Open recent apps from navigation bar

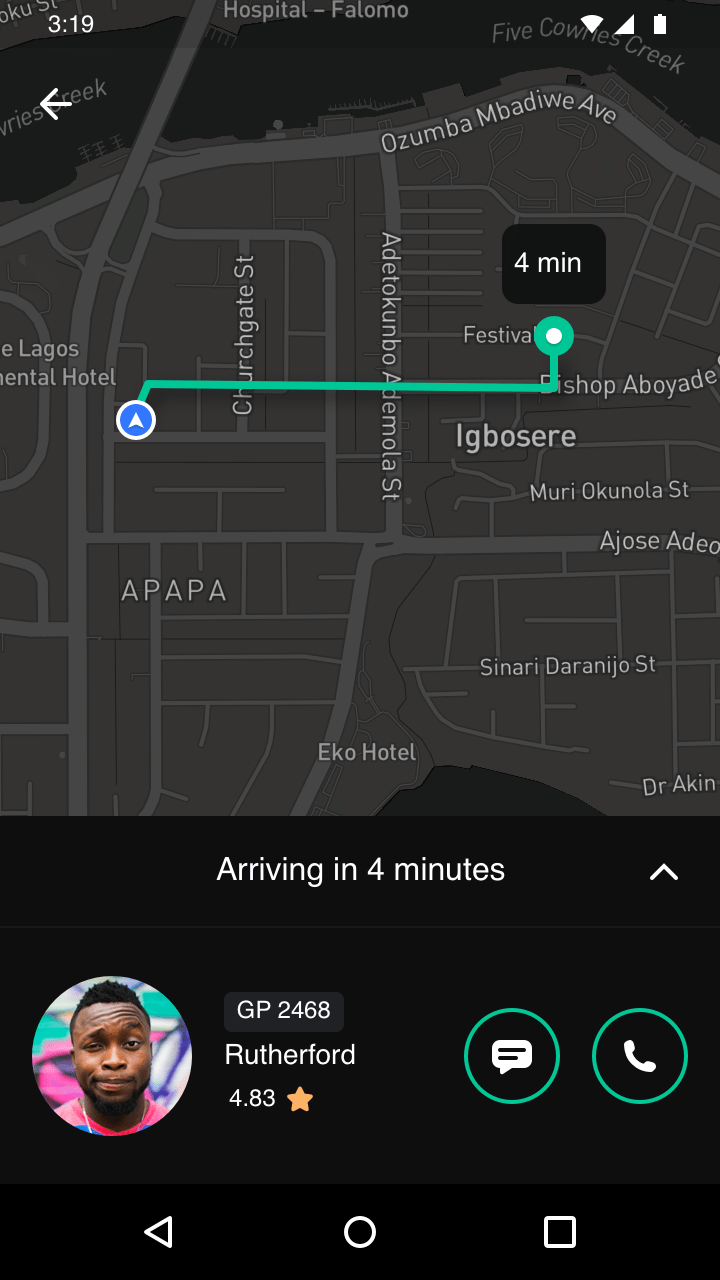560,1232
